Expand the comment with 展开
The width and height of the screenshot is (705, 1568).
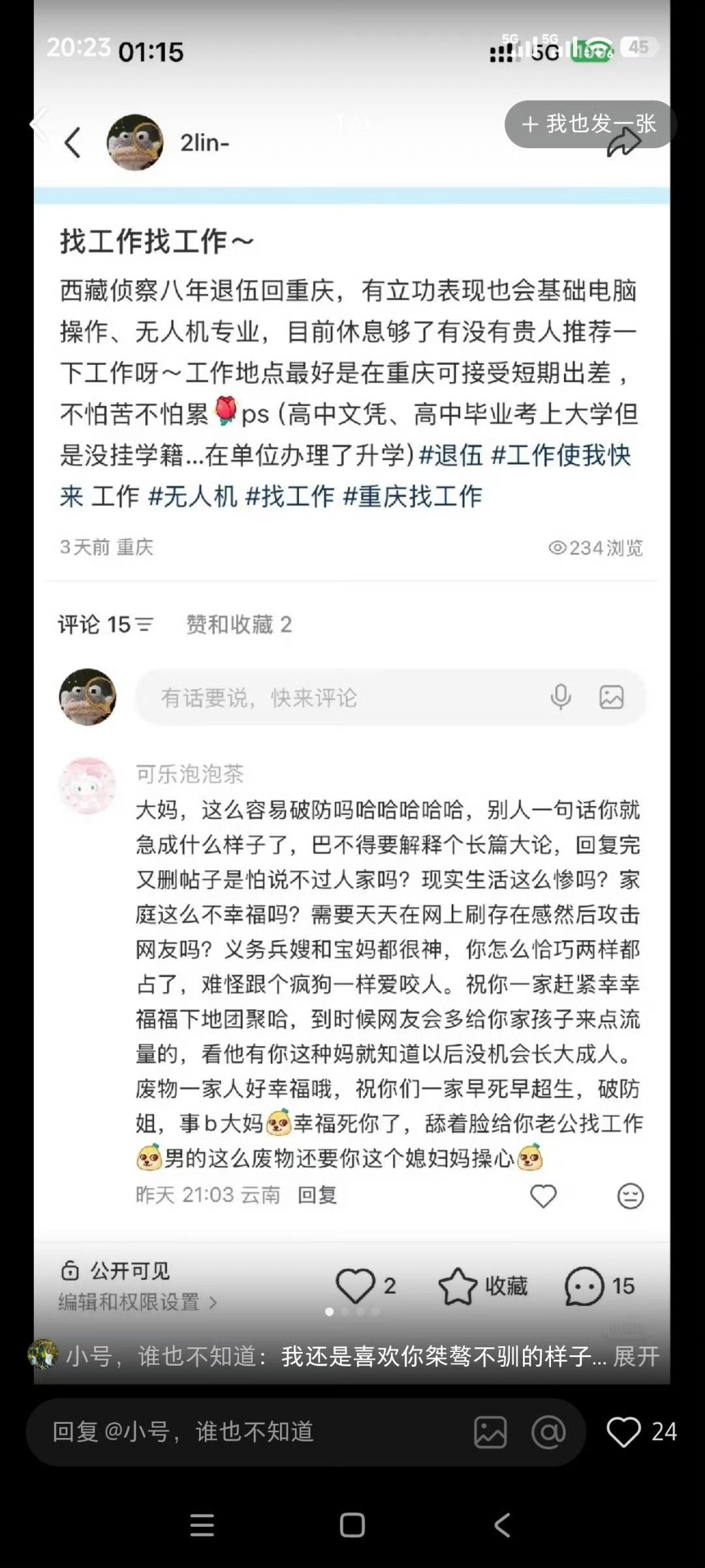tap(636, 1356)
